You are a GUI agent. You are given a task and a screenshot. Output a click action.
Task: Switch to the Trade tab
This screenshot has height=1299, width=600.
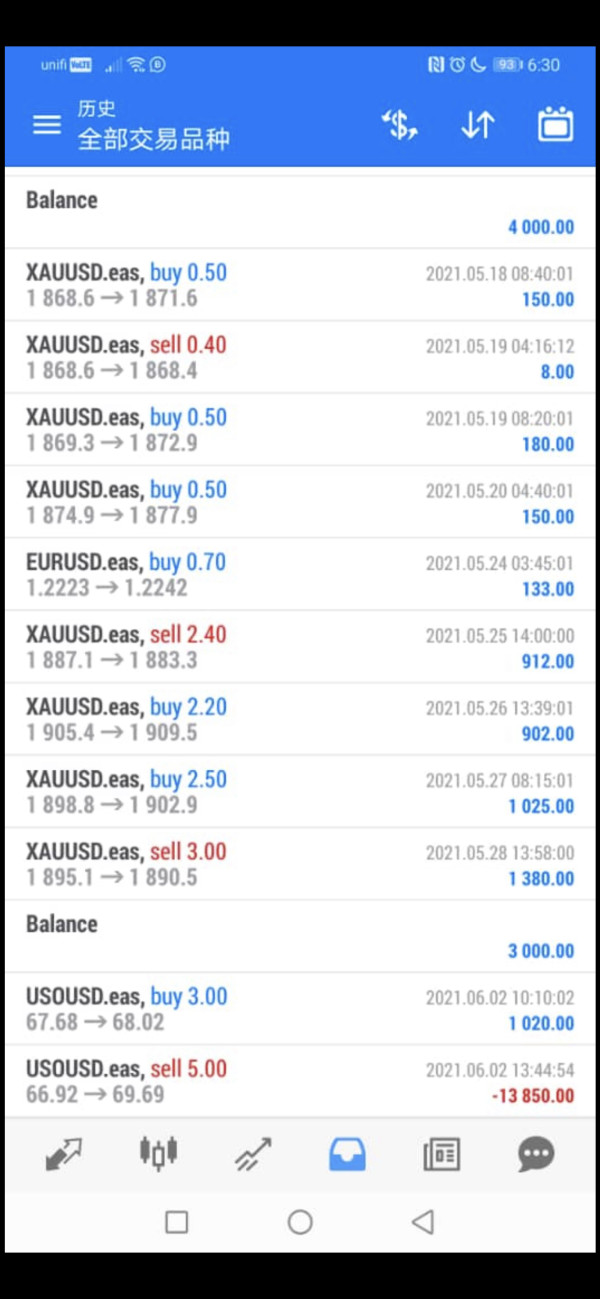252,1154
